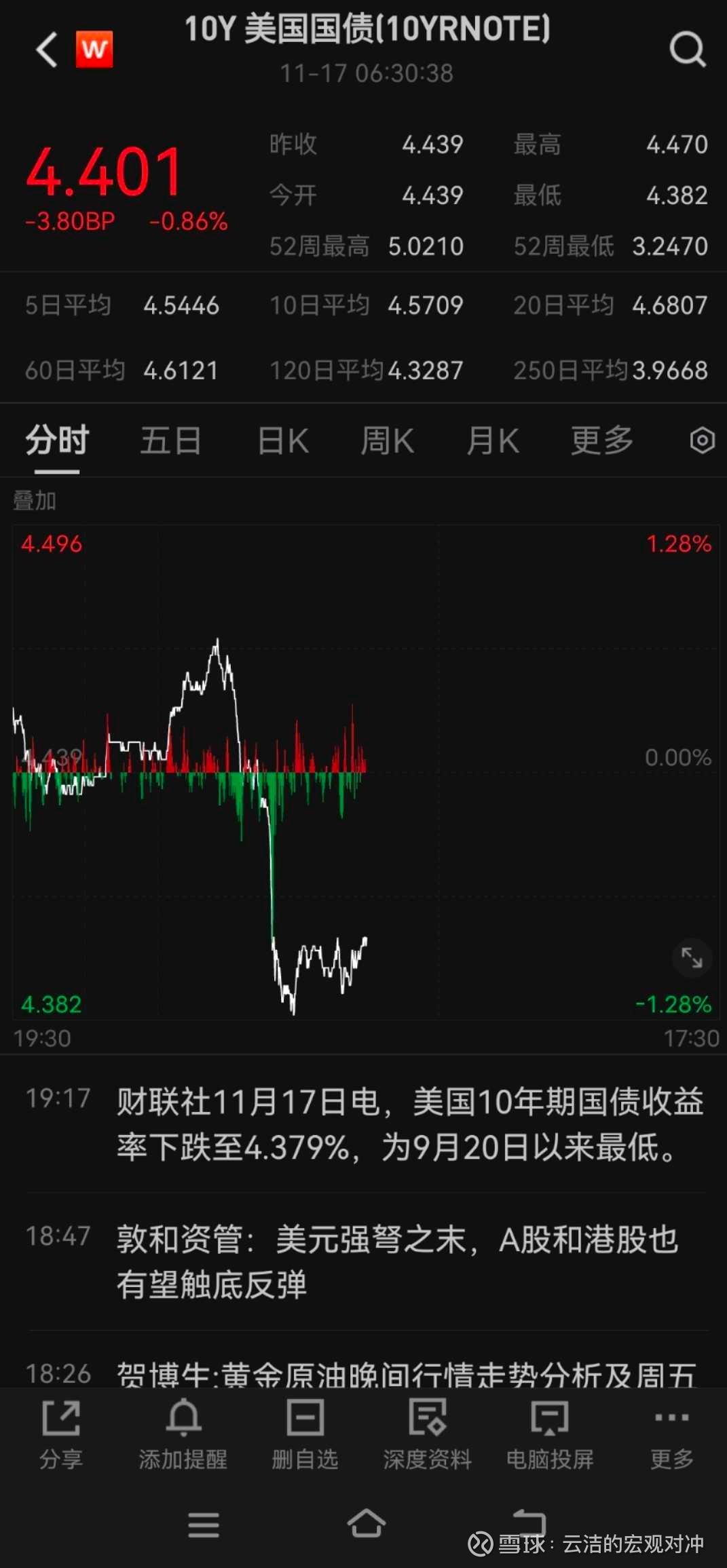Tap the system home button

pyautogui.click(x=366, y=1525)
